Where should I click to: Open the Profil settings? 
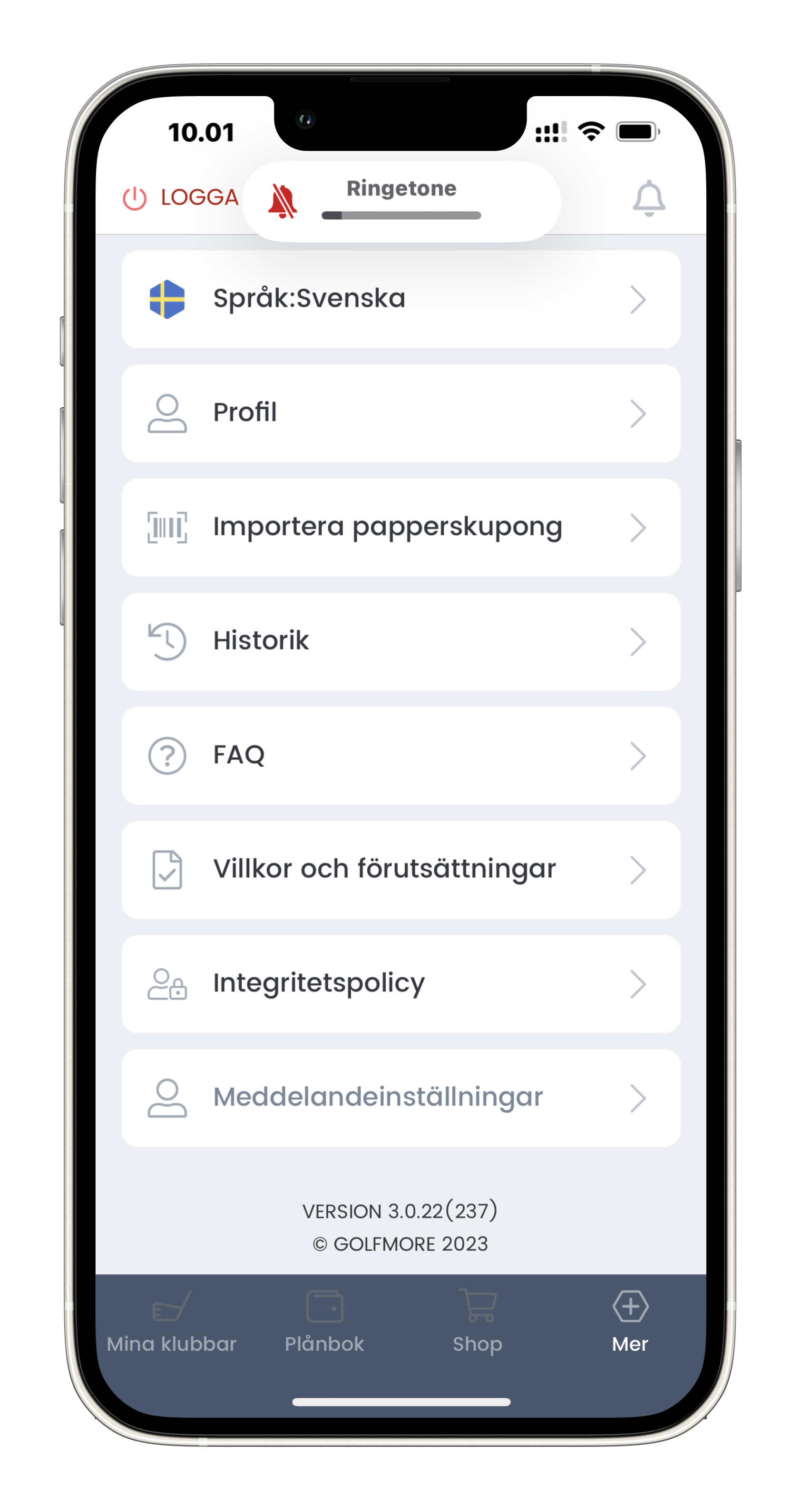401,413
